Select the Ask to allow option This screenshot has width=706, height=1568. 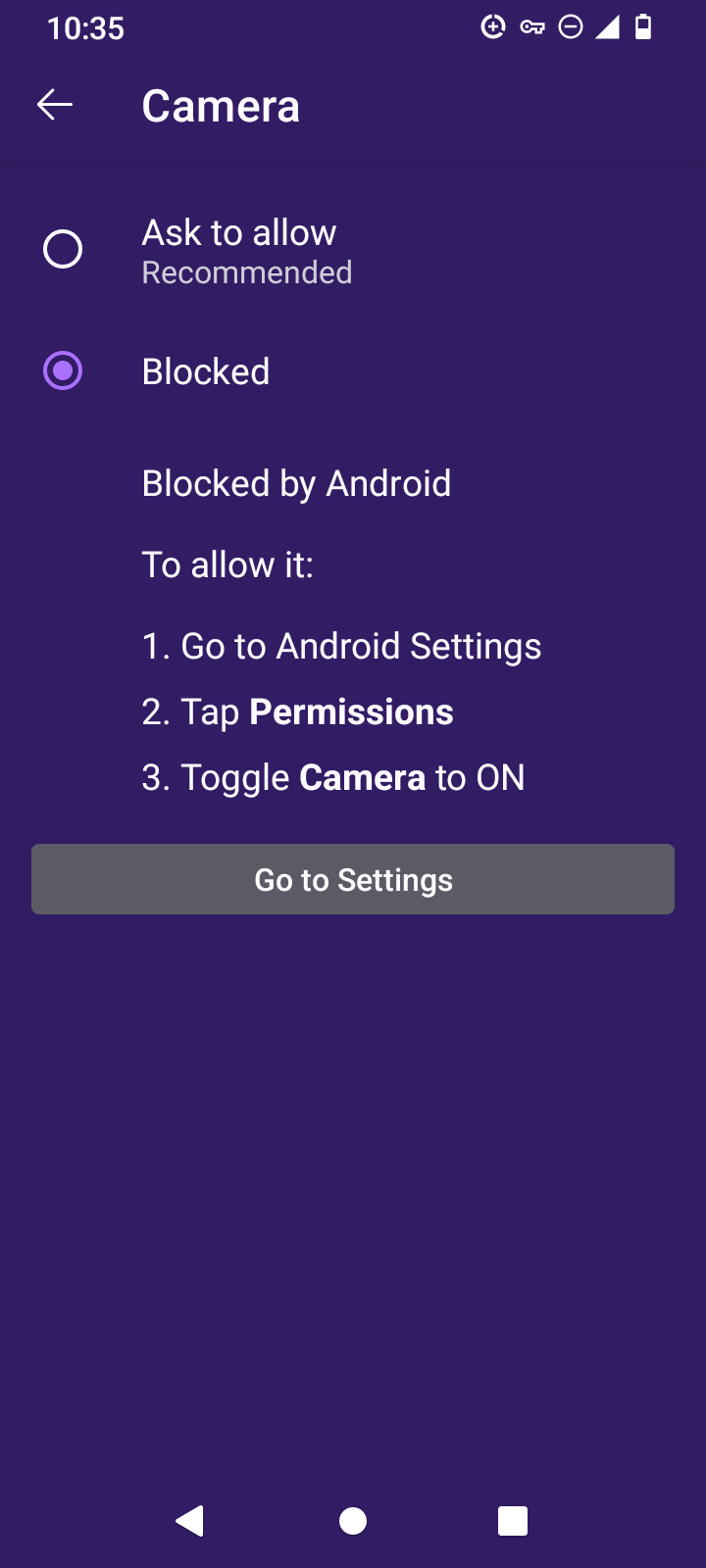pos(63,249)
